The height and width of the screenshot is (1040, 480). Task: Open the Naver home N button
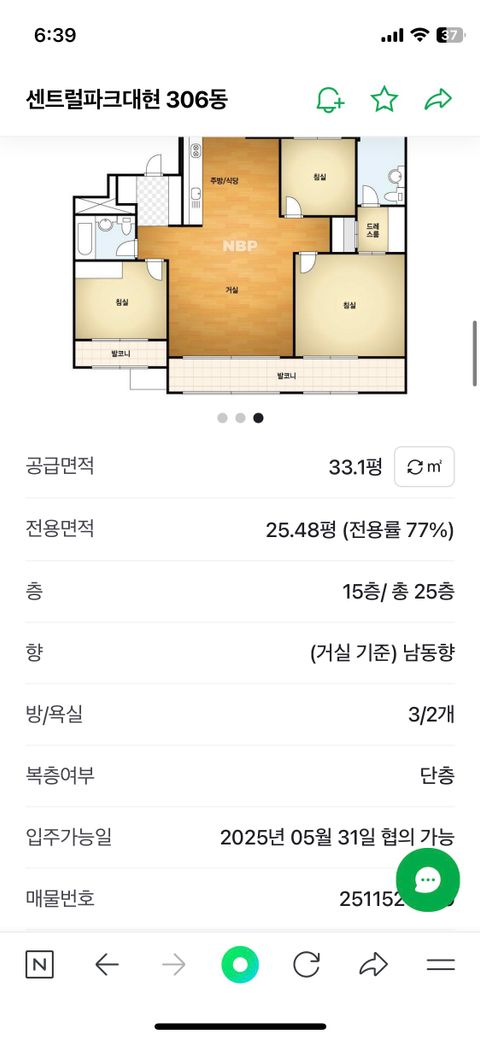pos(40,964)
